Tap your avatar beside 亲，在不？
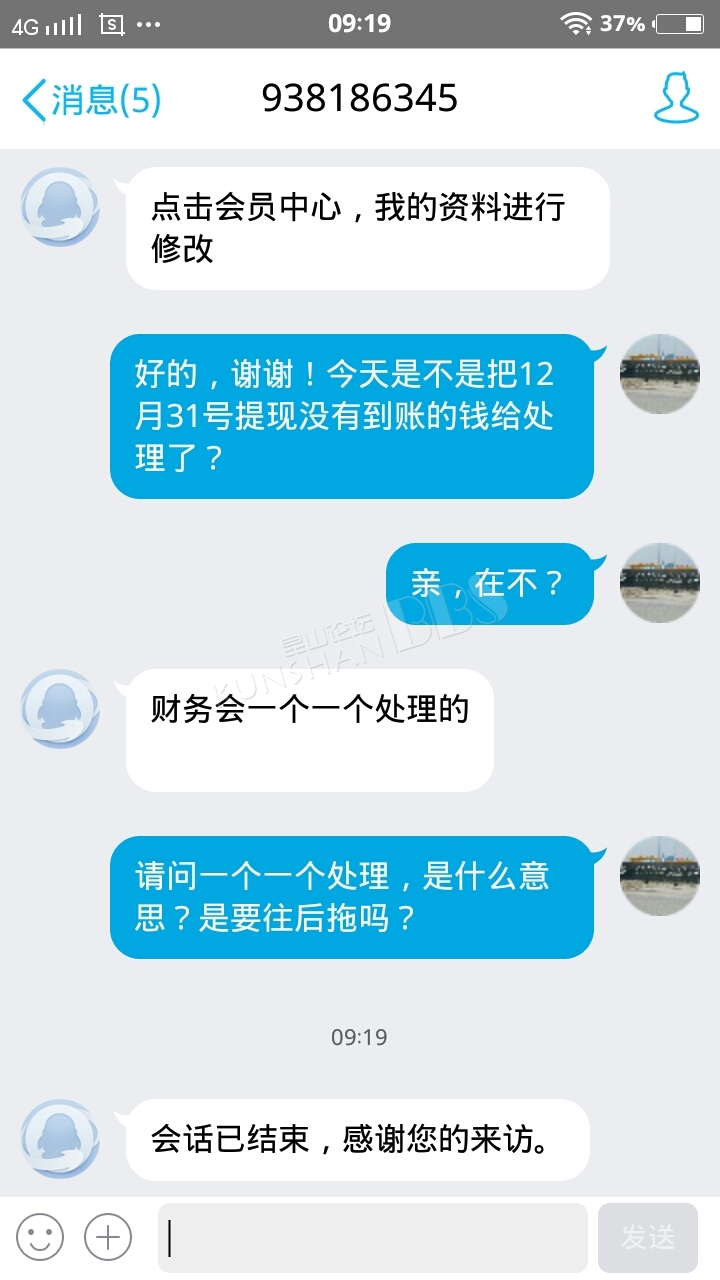The width and height of the screenshot is (720, 1280). tap(660, 583)
